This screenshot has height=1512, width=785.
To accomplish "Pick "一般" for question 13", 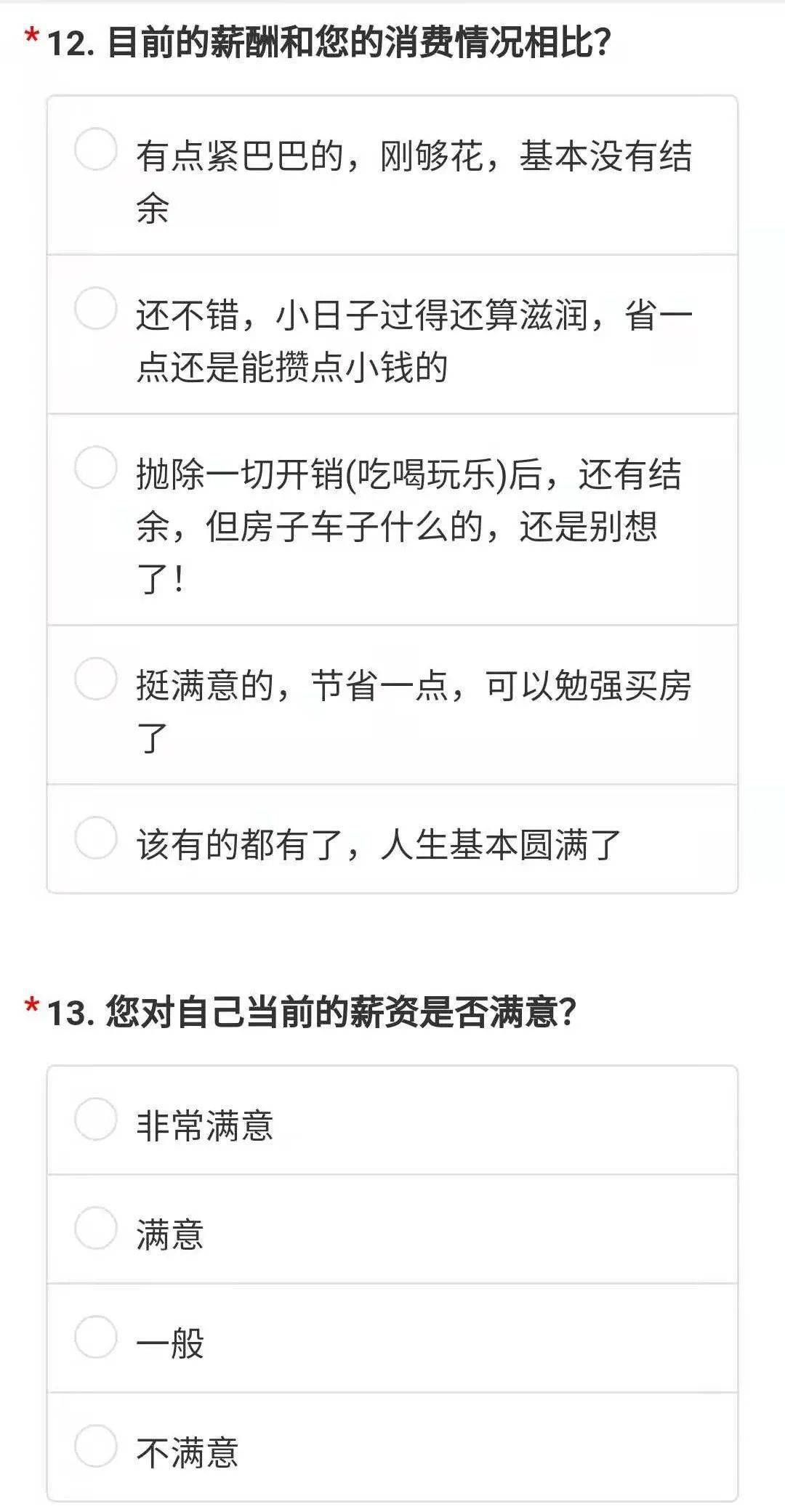I will pos(392,1338).
